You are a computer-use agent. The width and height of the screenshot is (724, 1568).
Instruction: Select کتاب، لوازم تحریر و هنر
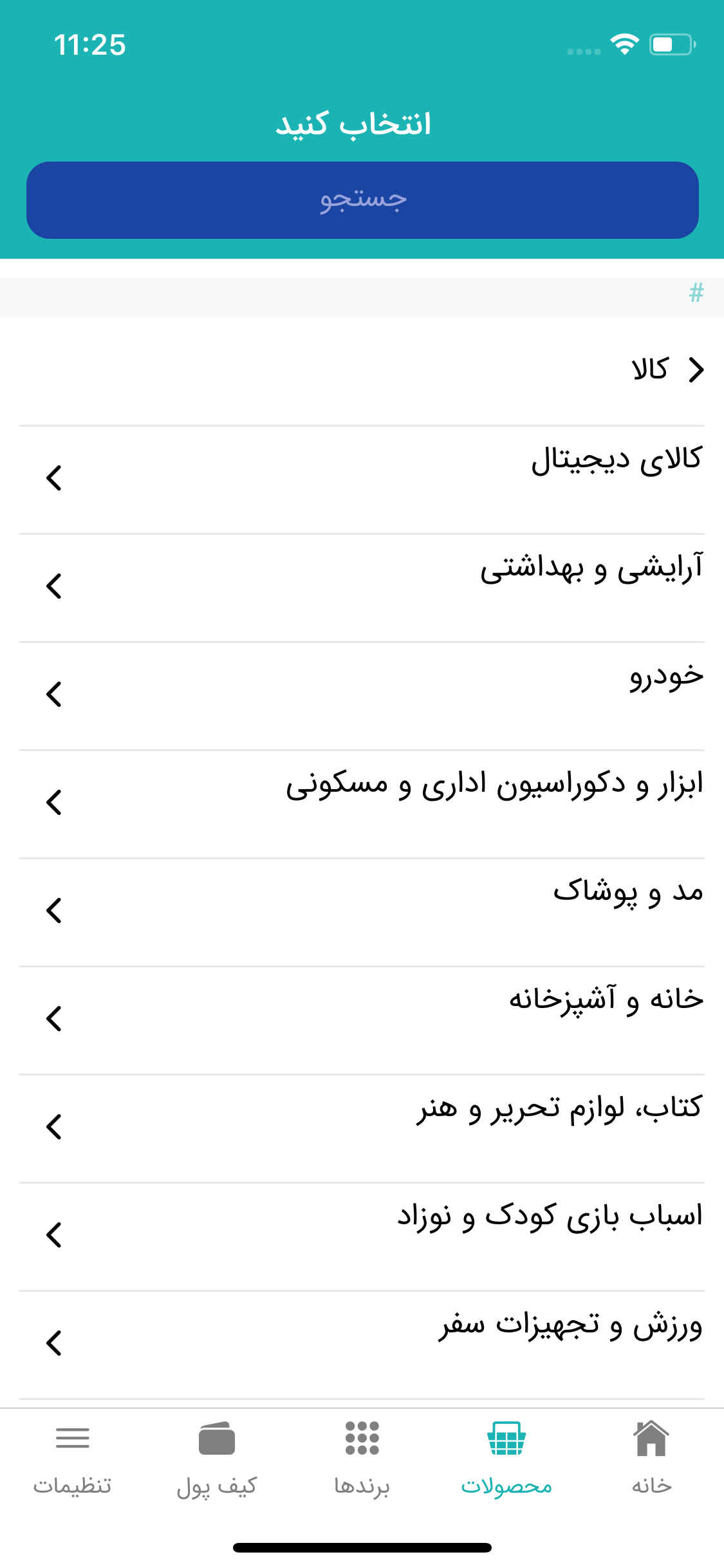tap(362, 1128)
